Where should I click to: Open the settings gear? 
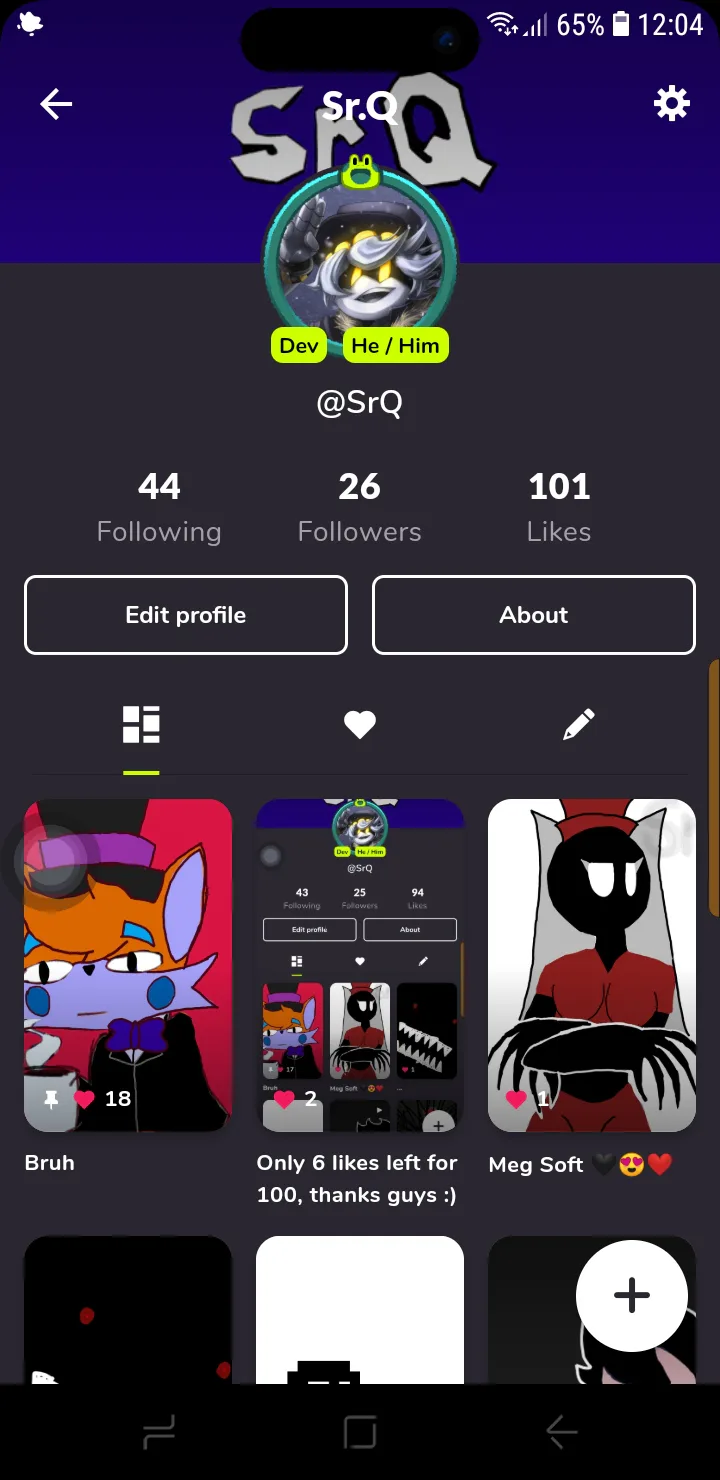pos(671,103)
